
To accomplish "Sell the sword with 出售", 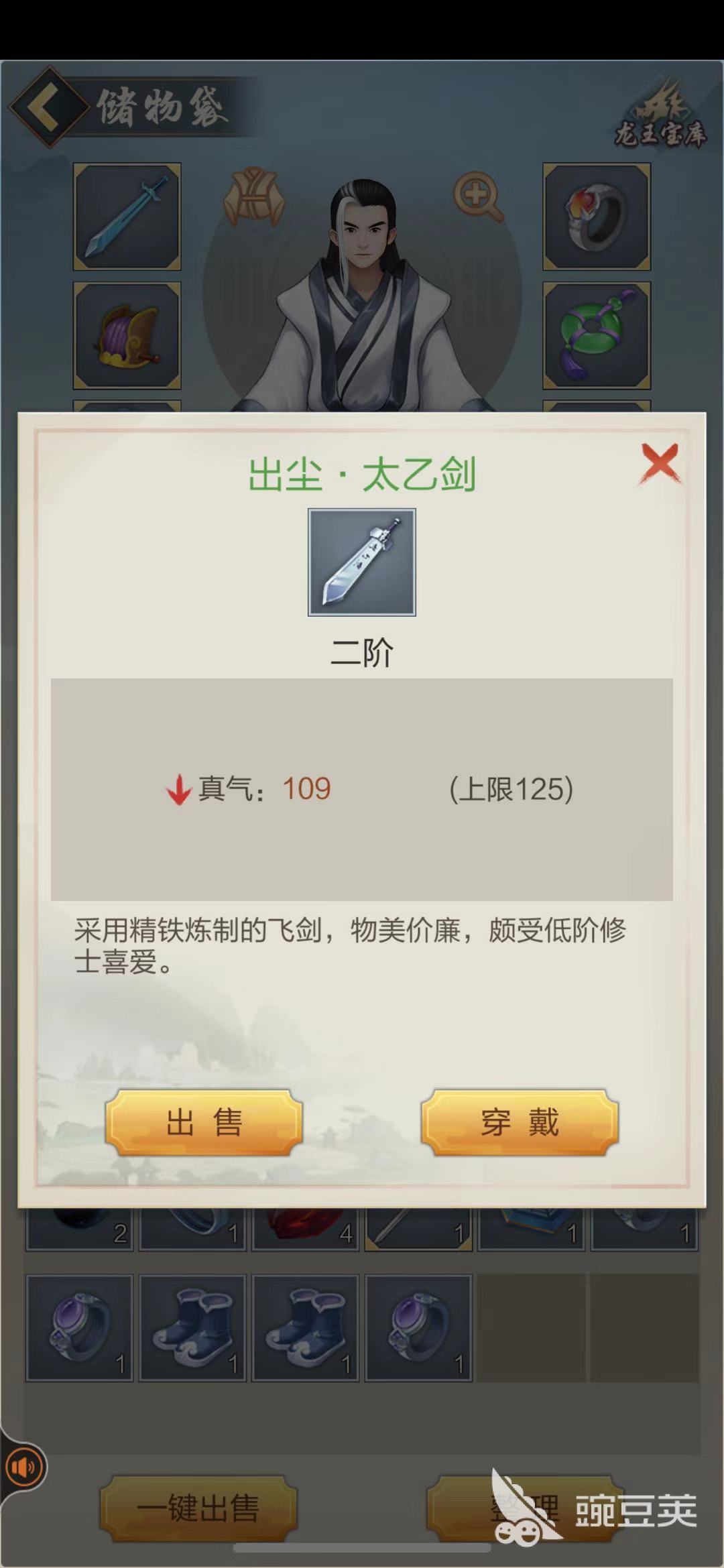I will [204, 1123].
